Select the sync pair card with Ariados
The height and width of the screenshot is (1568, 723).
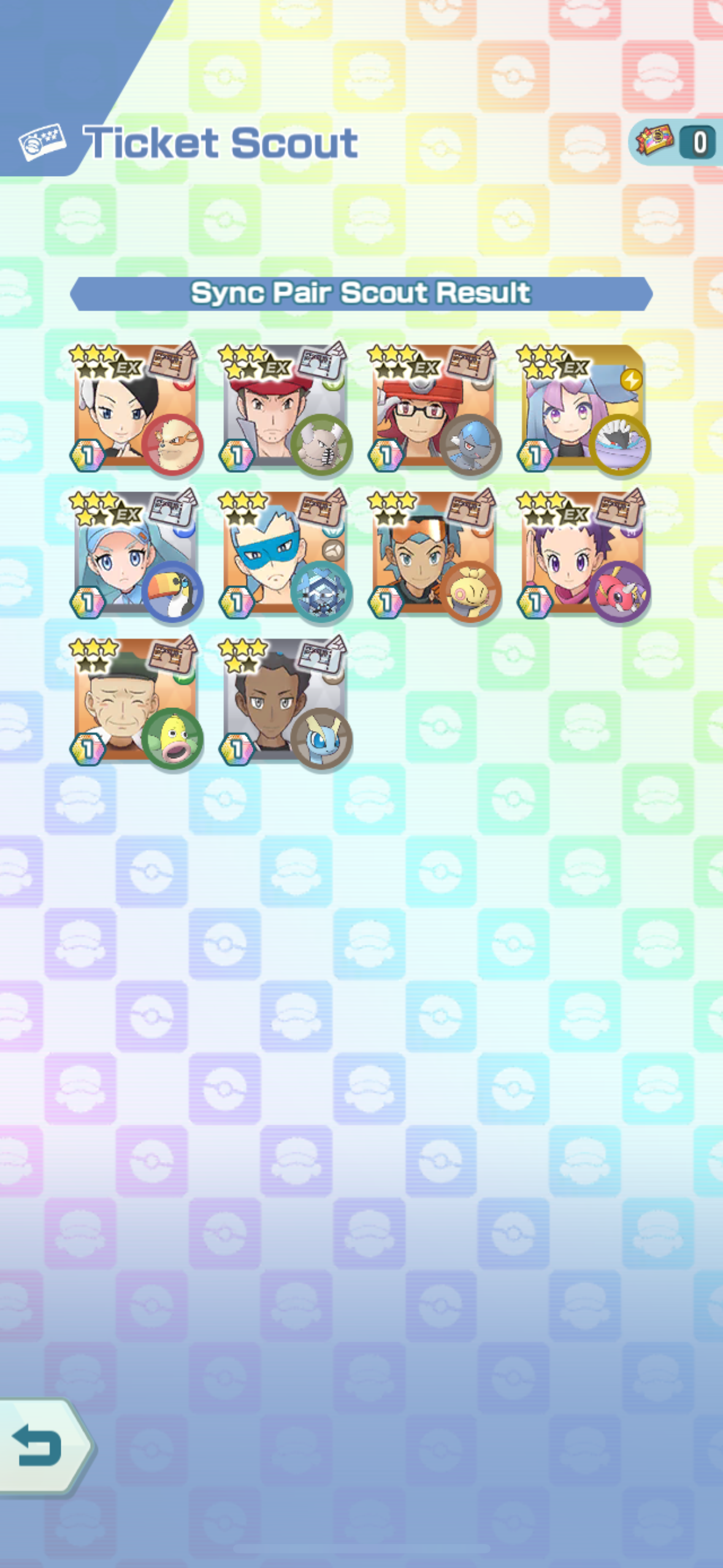pos(583,555)
